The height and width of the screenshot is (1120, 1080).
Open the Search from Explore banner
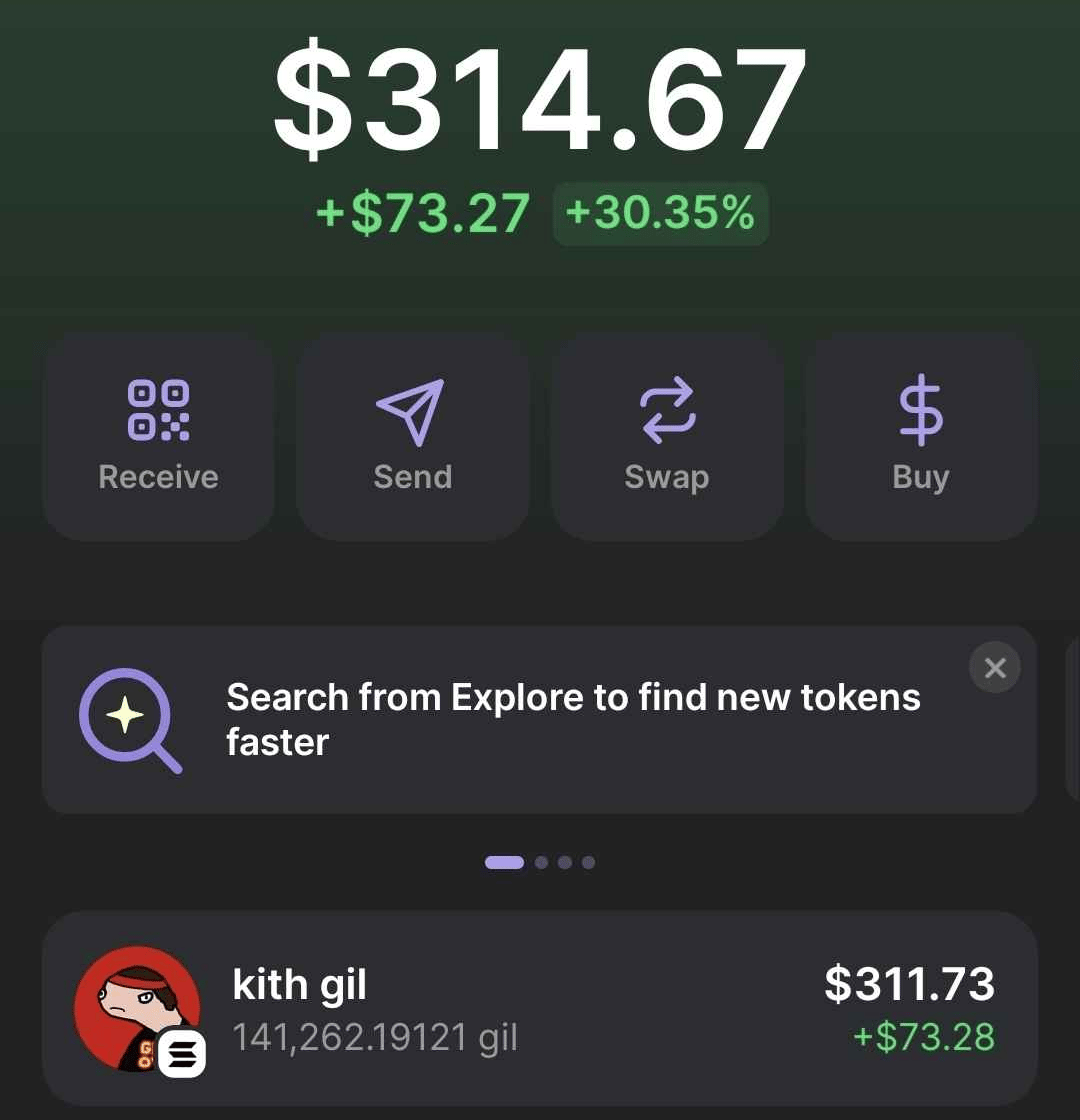pyautogui.click(x=538, y=720)
